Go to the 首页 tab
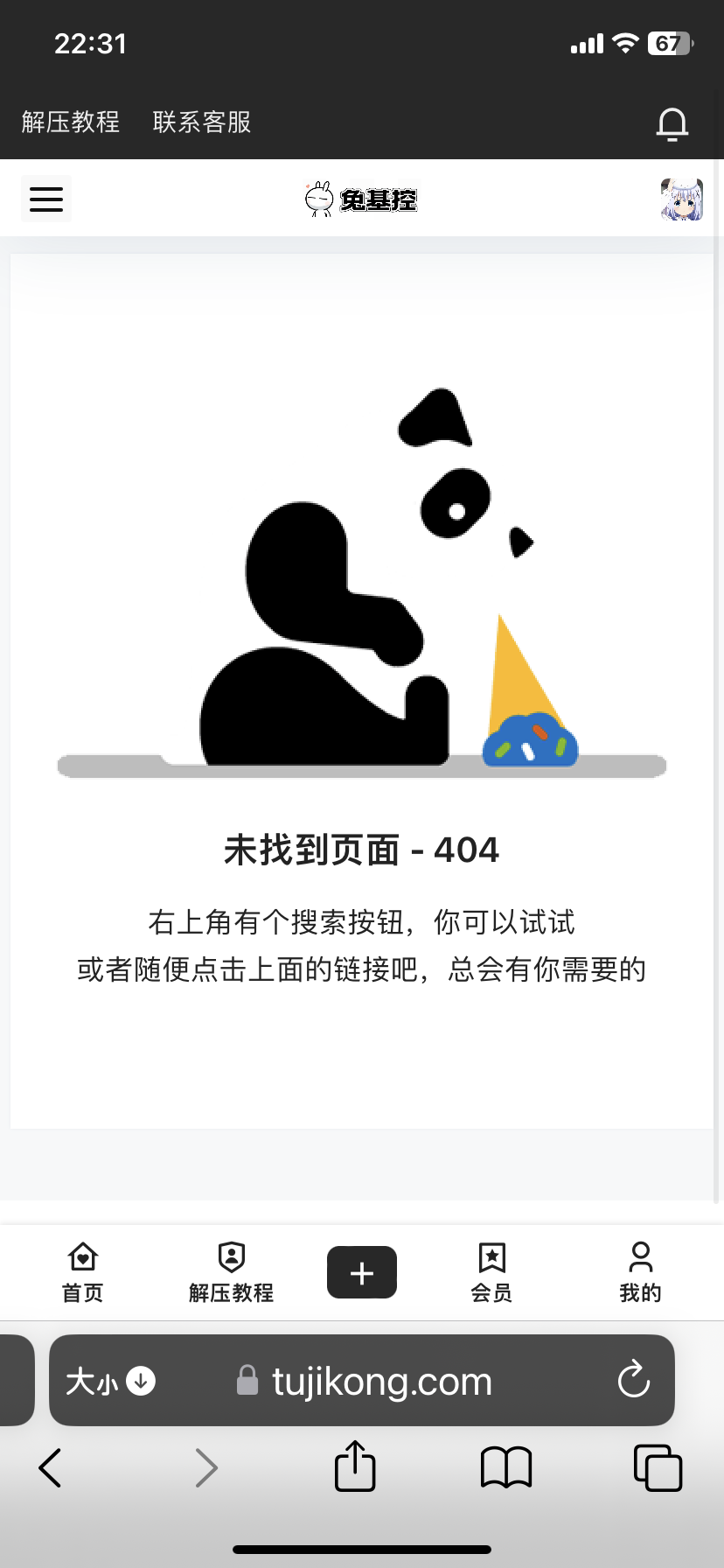 (83, 1272)
